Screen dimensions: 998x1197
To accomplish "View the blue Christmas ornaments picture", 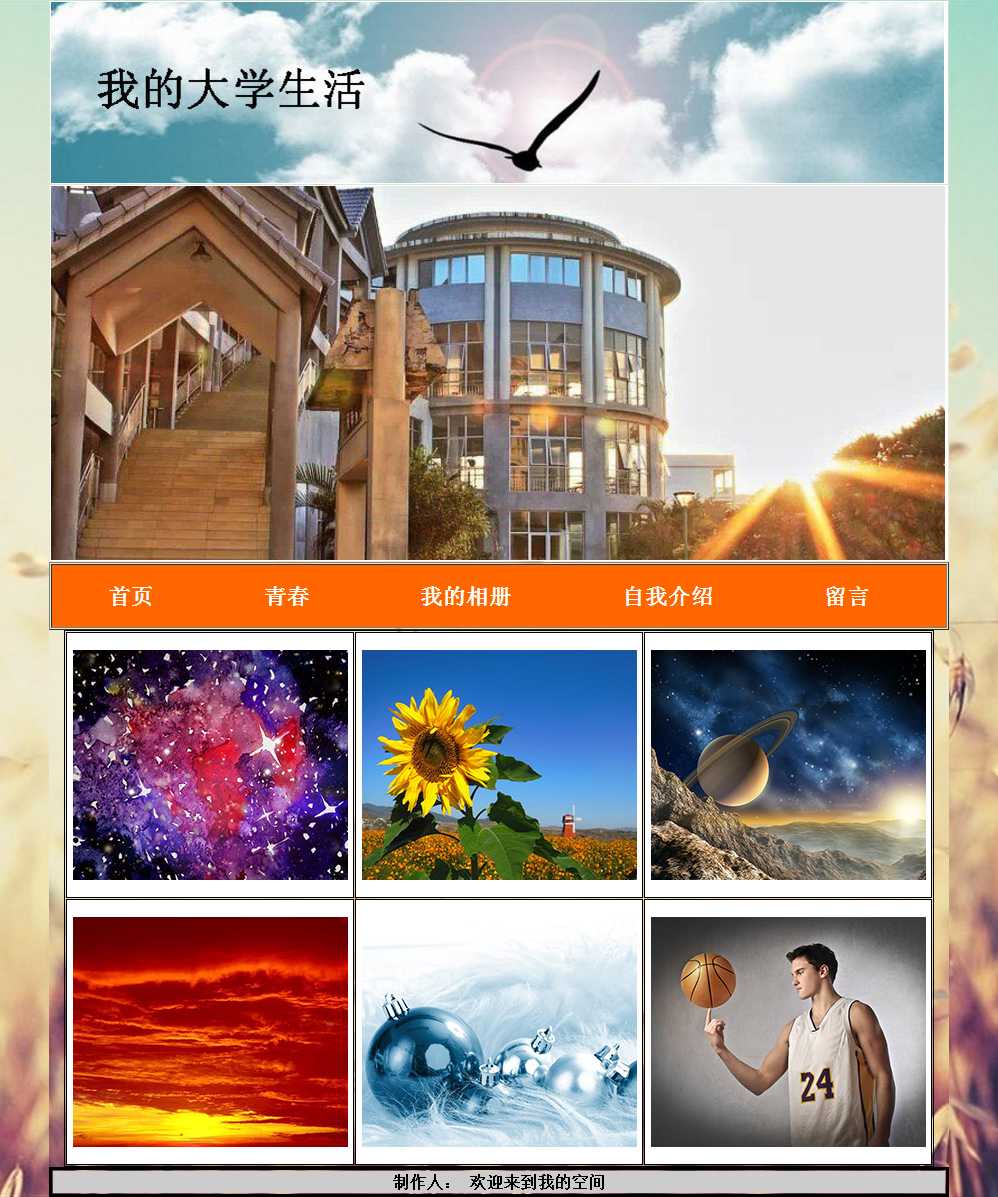I will pyautogui.click(x=499, y=1031).
